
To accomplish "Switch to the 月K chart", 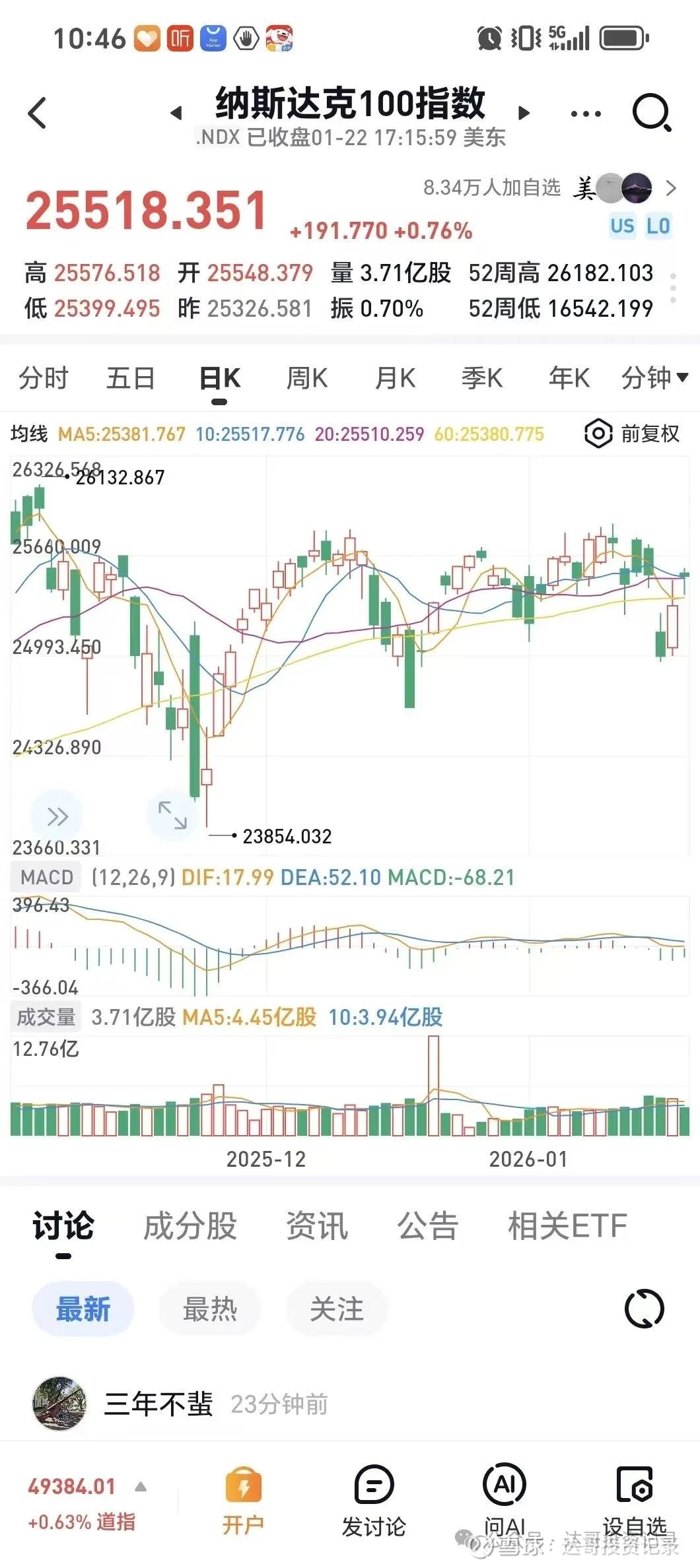I will (x=395, y=378).
